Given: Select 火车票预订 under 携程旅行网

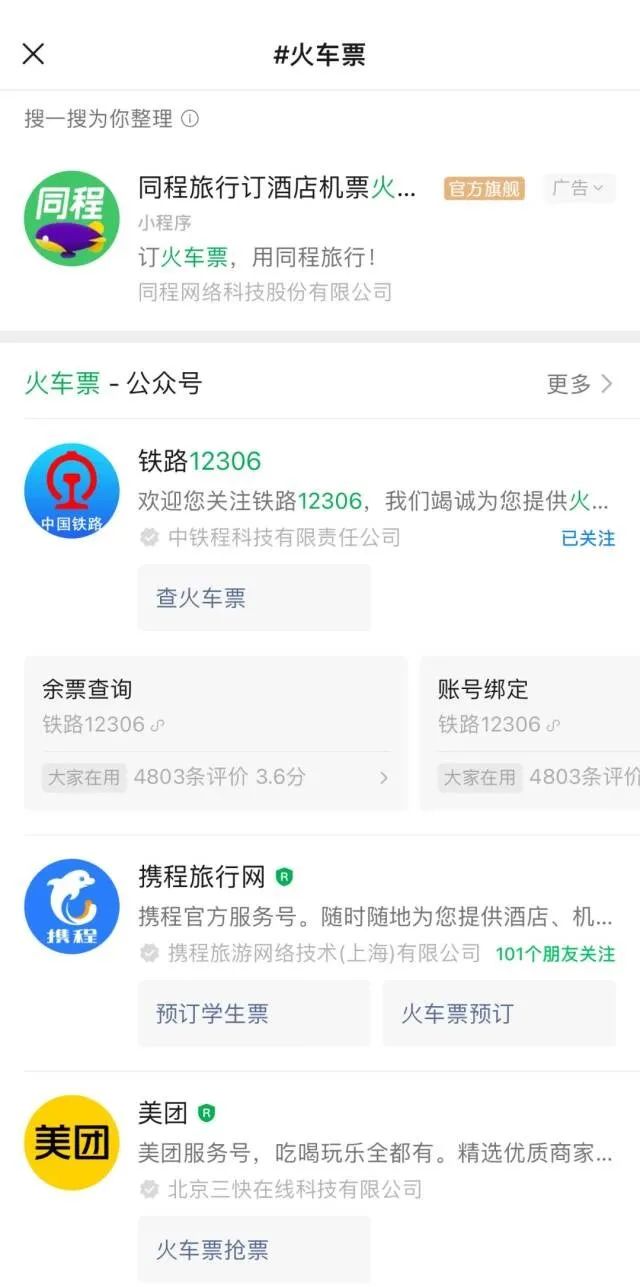Looking at the screenshot, I should click(499, 1013).
